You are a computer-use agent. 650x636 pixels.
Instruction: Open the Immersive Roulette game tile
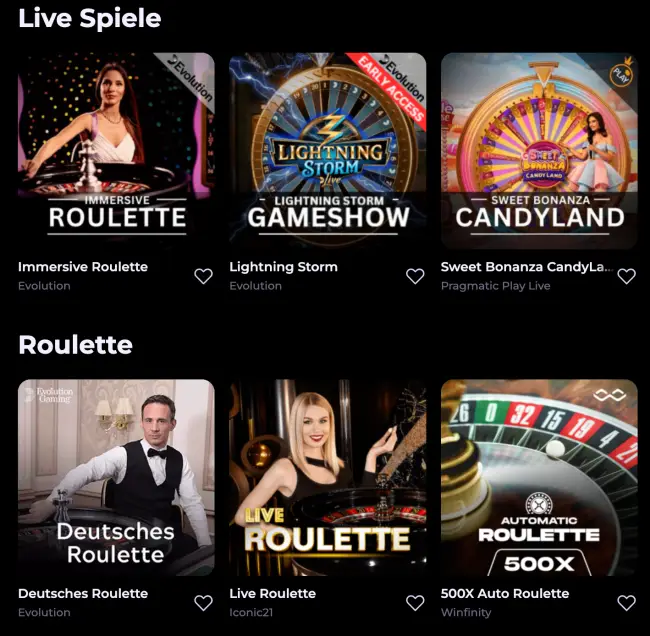(116, 150)
